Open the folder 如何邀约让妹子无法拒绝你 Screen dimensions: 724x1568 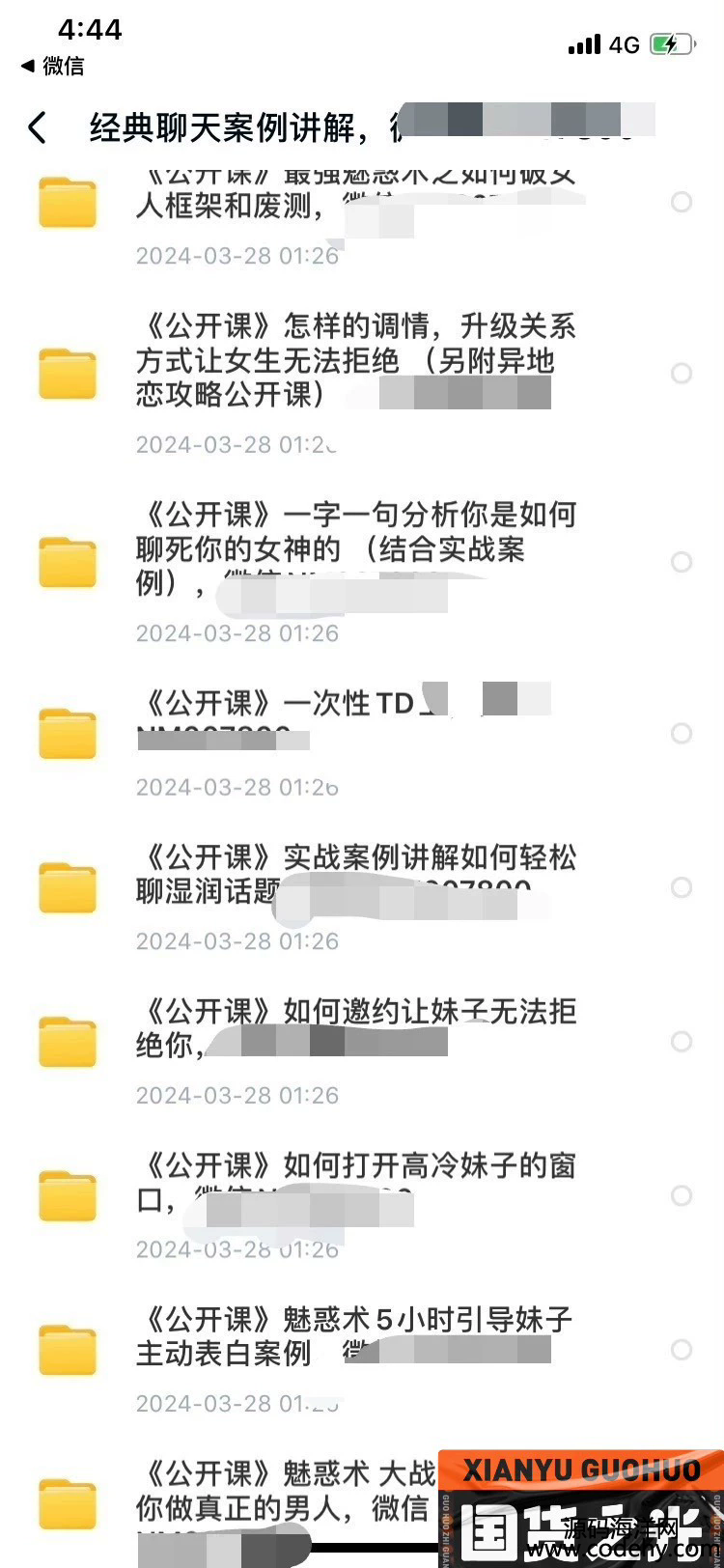coord(355,1027)
